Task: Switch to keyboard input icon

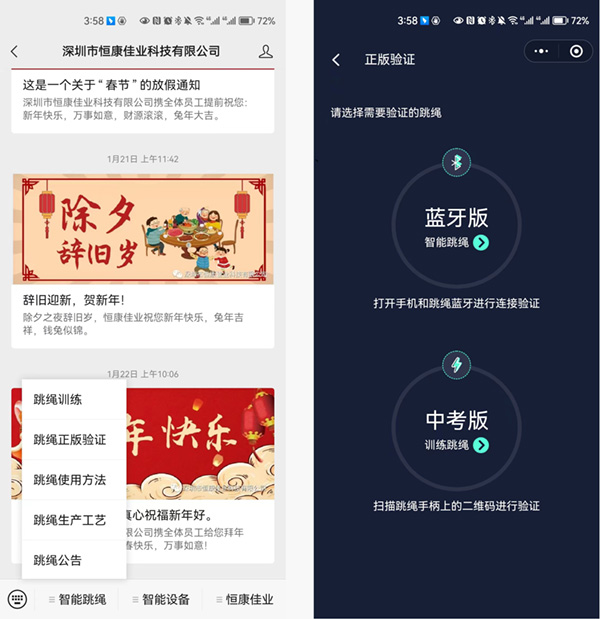Action: pos(17,599)
